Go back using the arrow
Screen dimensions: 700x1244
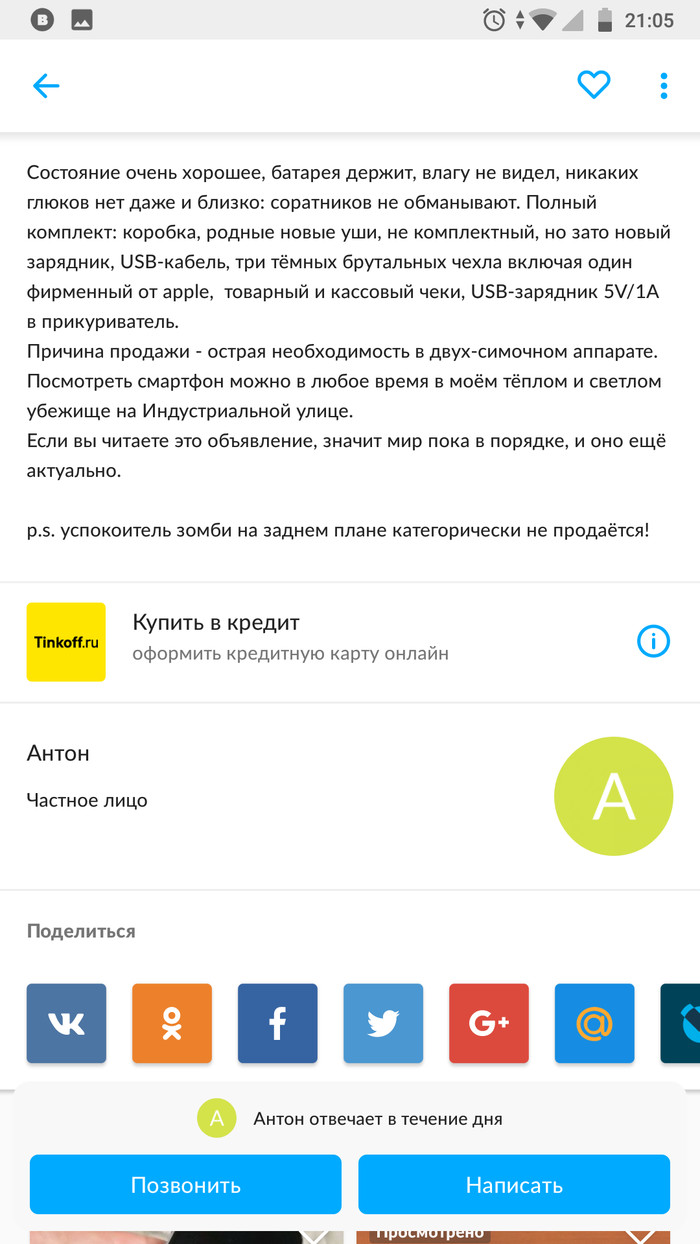tap(46, 86)
